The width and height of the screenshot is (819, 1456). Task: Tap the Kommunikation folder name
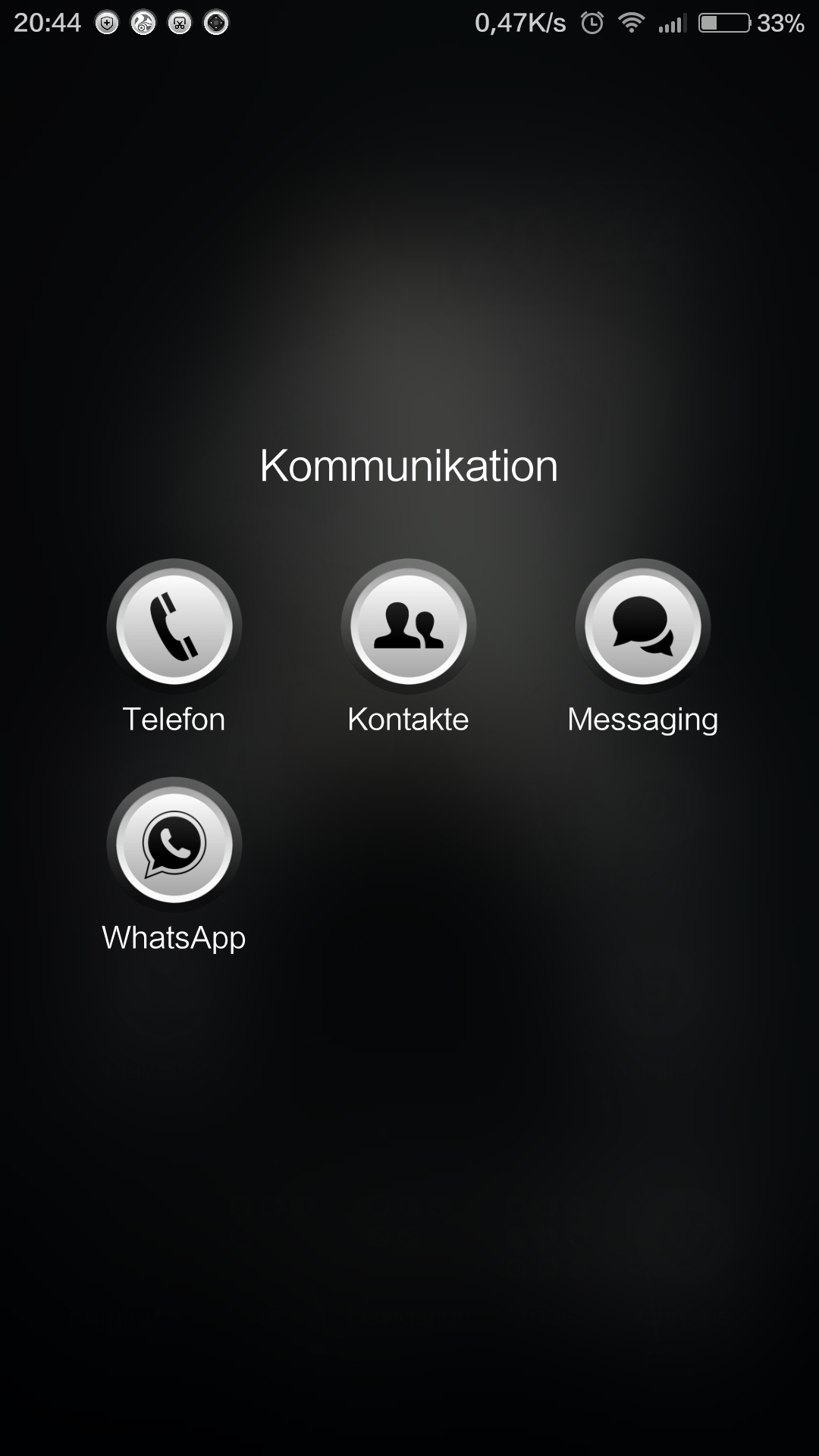[x=409, y=466]
